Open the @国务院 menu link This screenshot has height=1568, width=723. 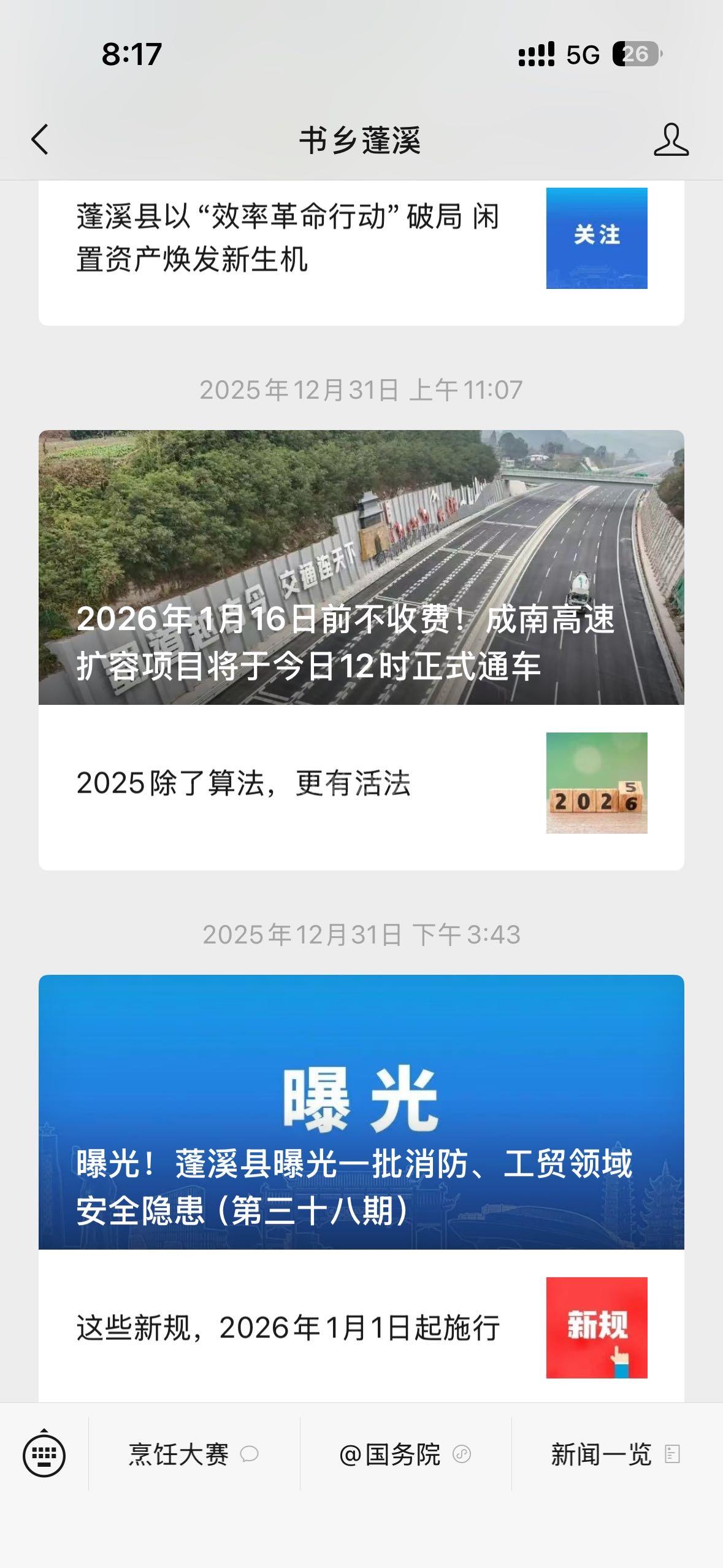pos(405,1455)
